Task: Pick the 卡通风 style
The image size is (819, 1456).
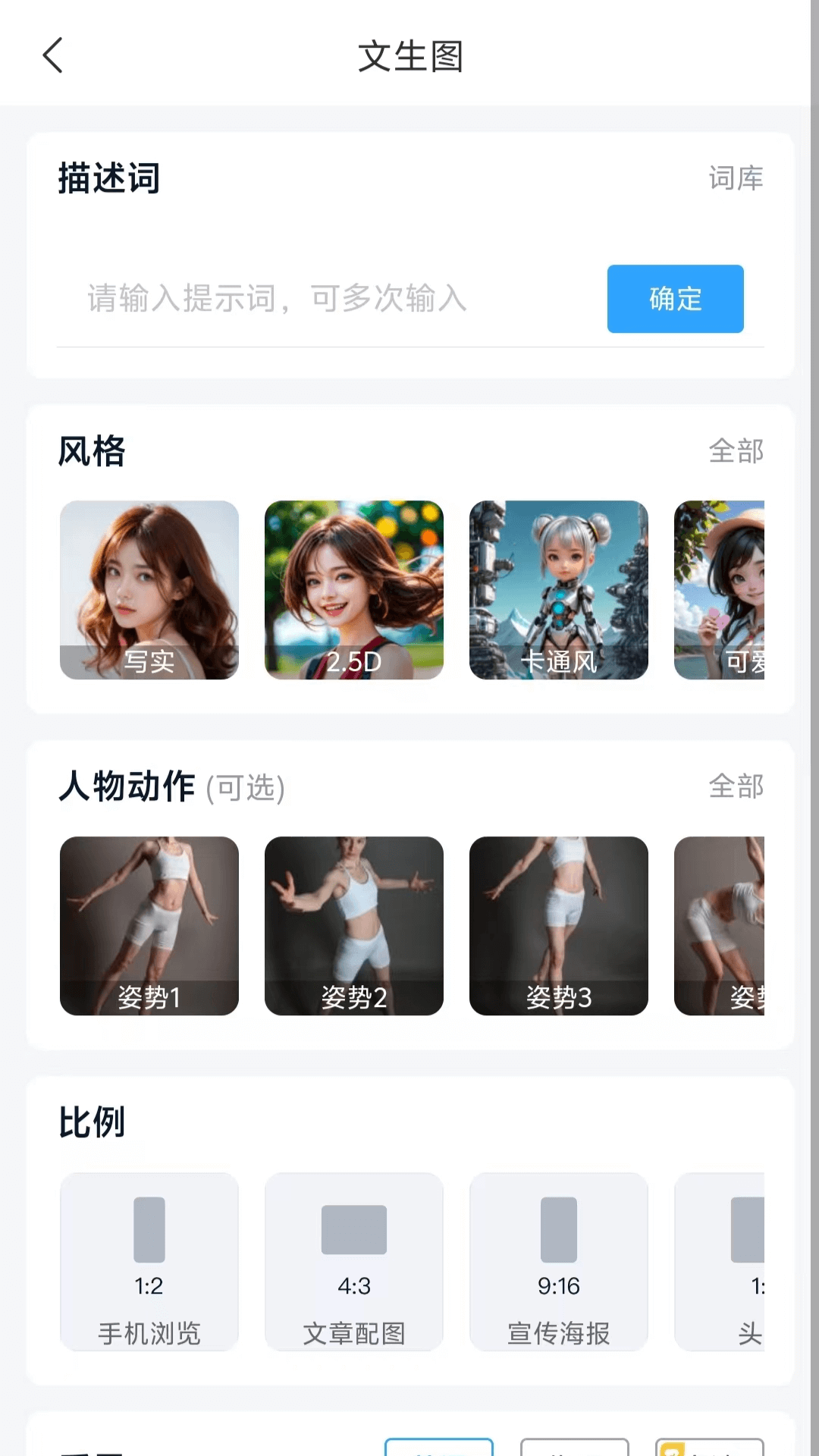Action: [559, 590]
